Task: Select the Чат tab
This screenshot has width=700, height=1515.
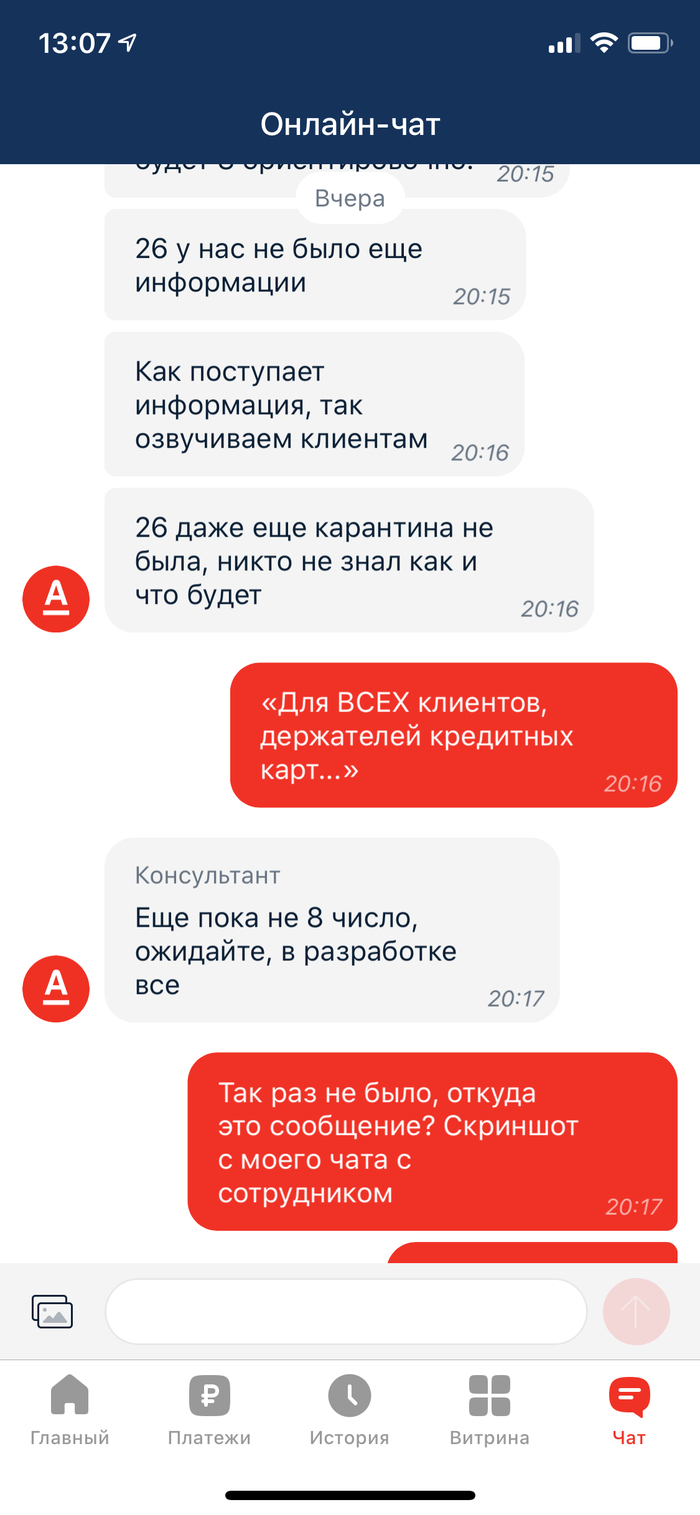Action: tap(629, 1410)
